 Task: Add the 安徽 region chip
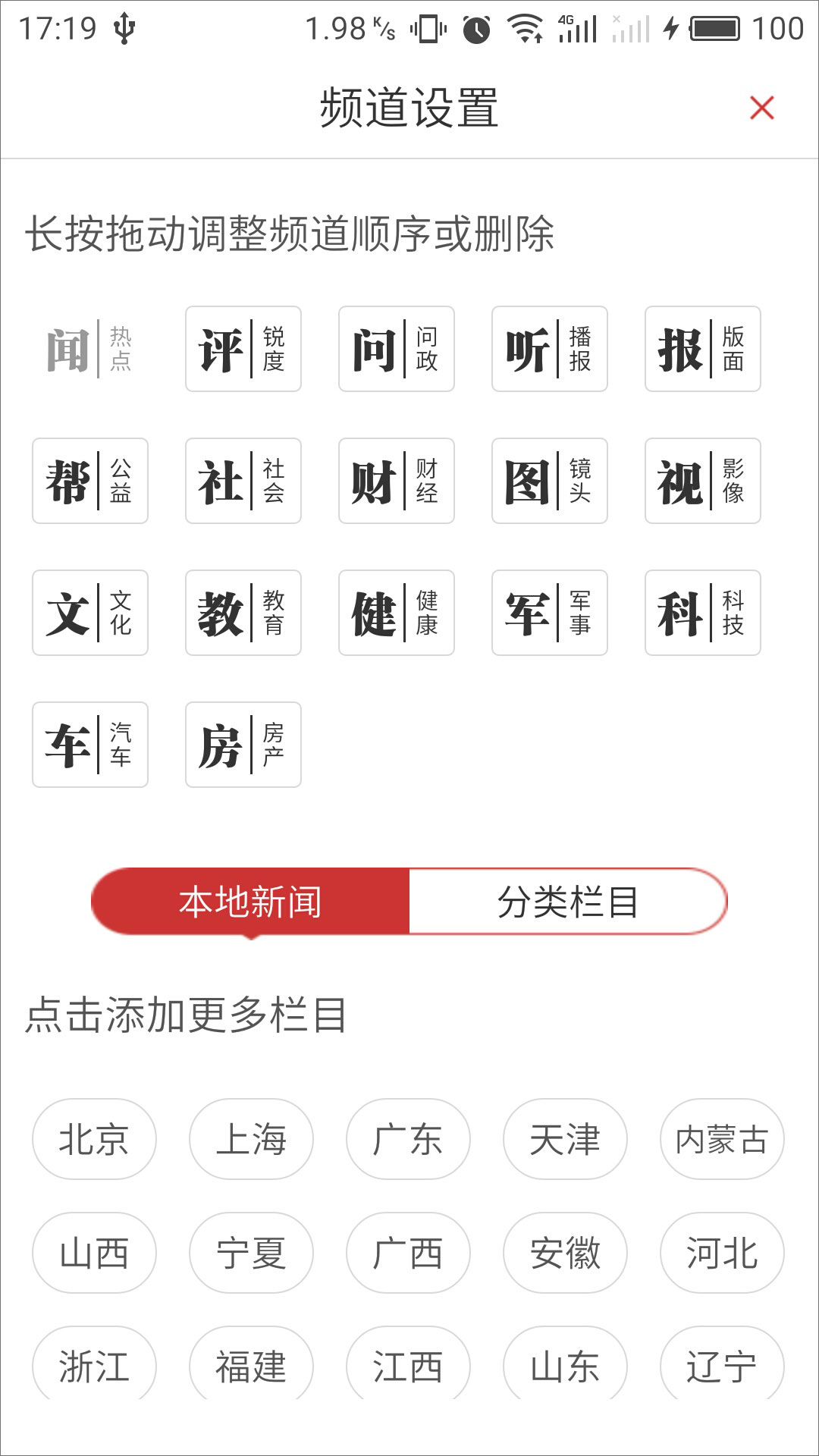[x=565, y=1253]
